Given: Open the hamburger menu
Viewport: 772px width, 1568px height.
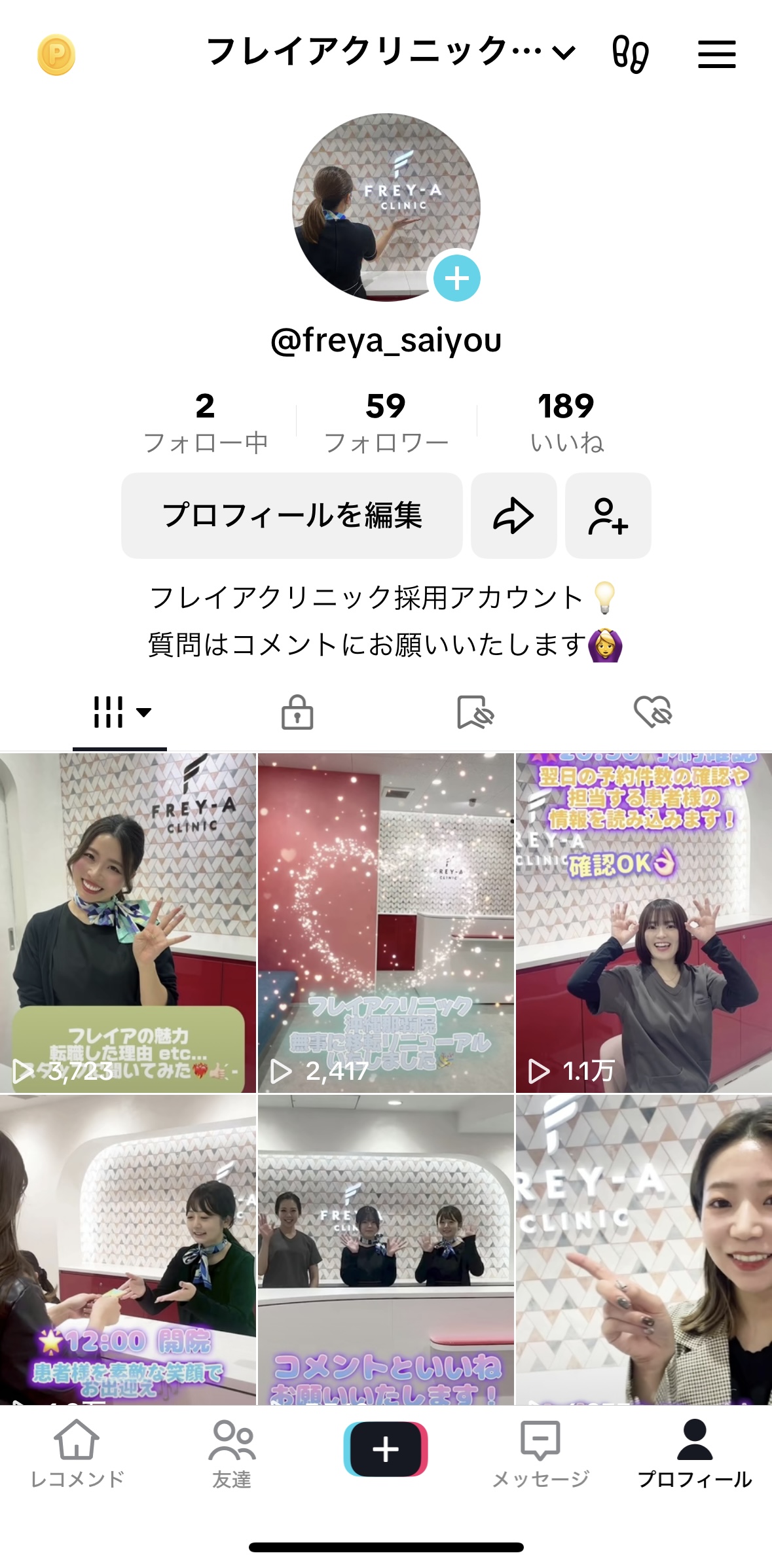Looking at the screenshot, I should (716, 54).
